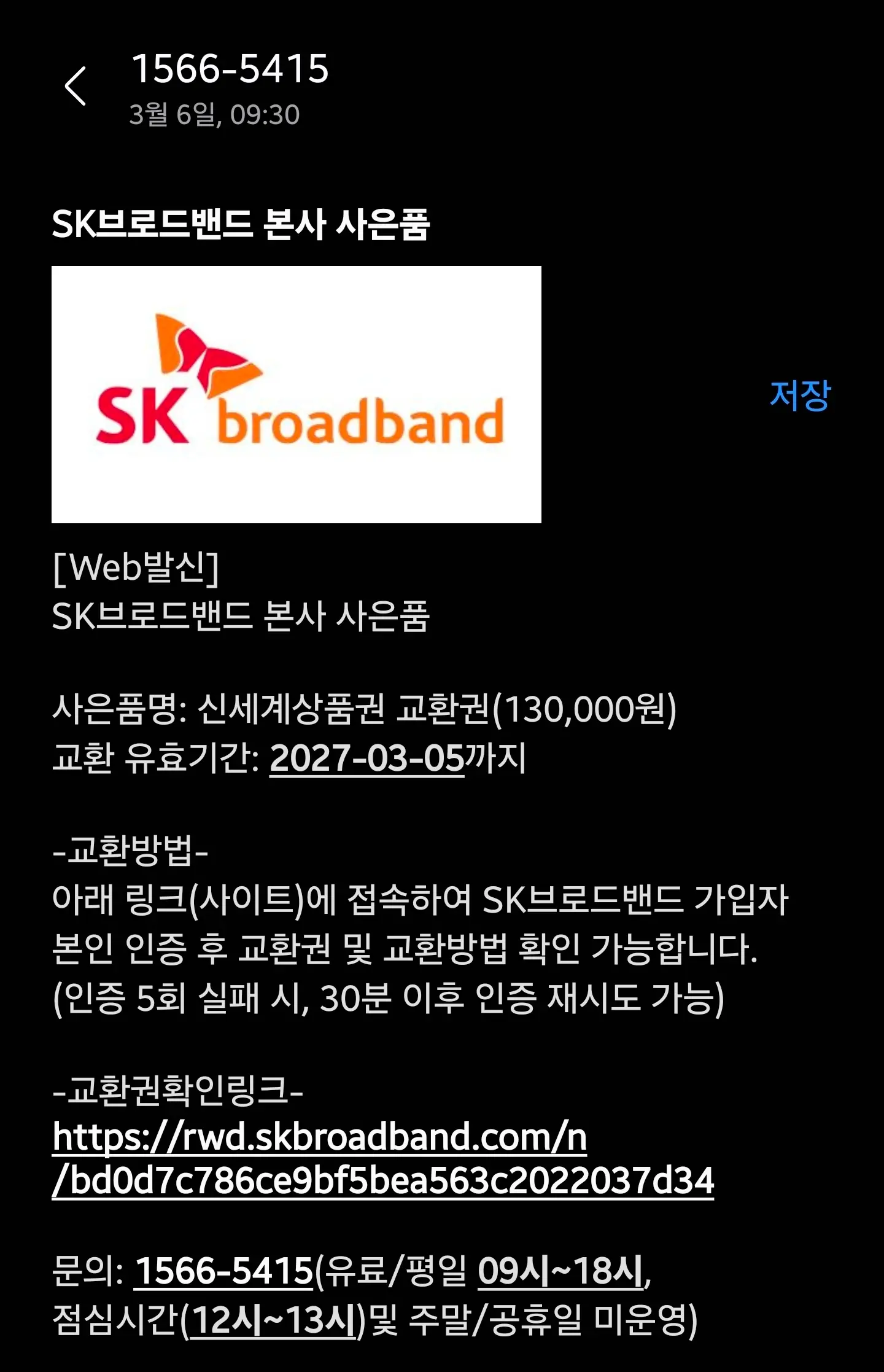
Task: Call the inquiry number 1566-5415 in the message
Action: (224, 1271)
